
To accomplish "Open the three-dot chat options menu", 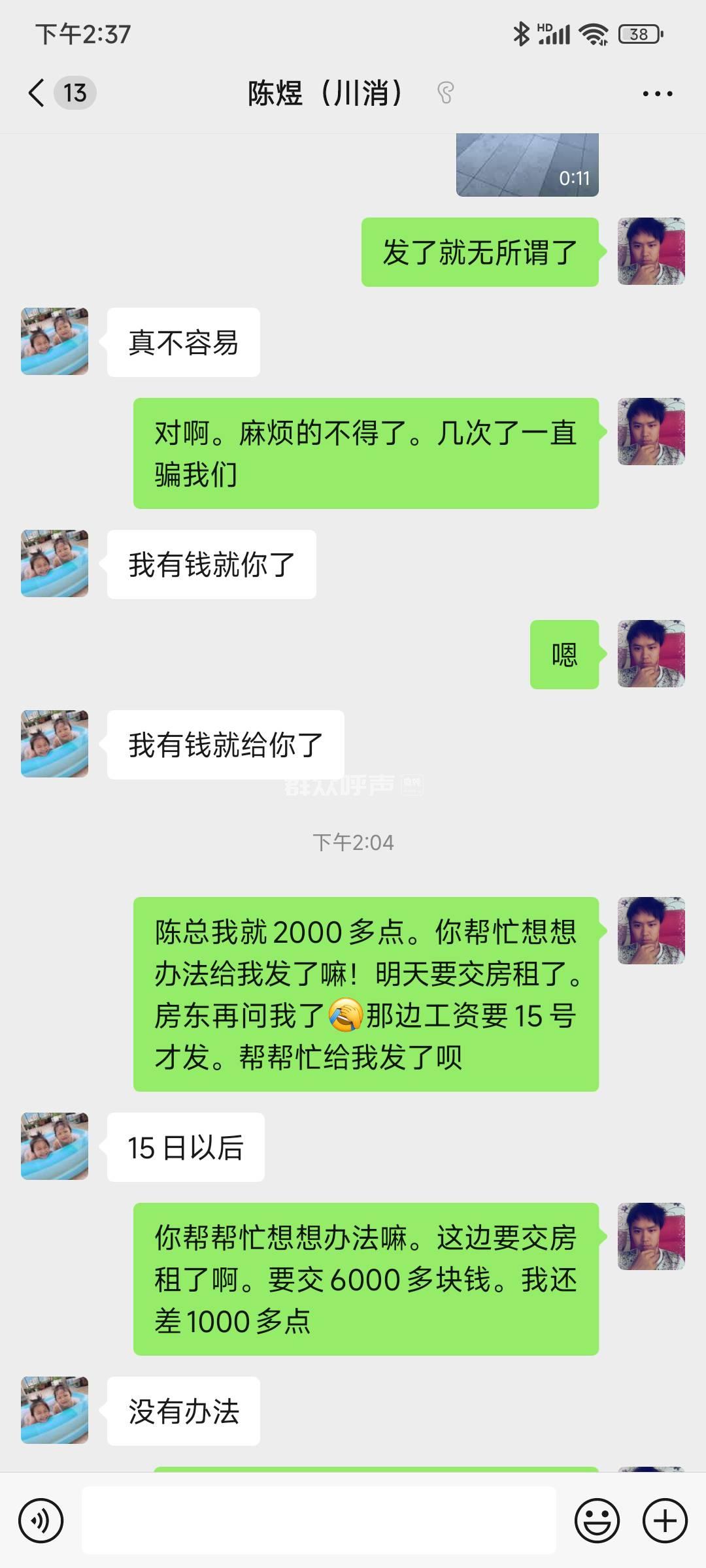I will pyautogui.click(x=657, y=93).
